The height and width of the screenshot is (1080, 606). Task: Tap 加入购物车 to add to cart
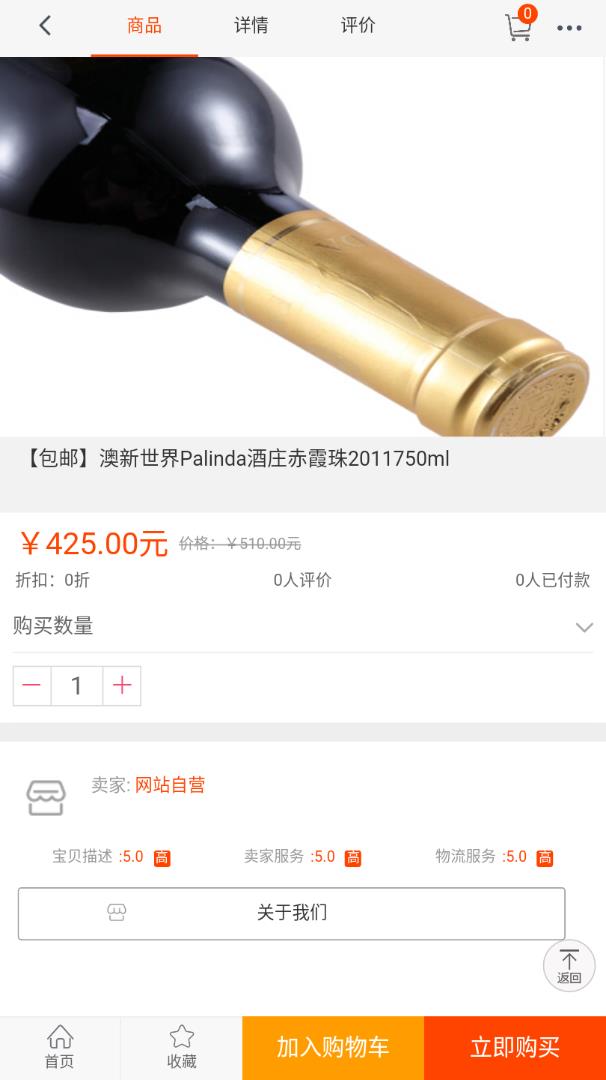pyautogui.click(x=333, y=1048)
